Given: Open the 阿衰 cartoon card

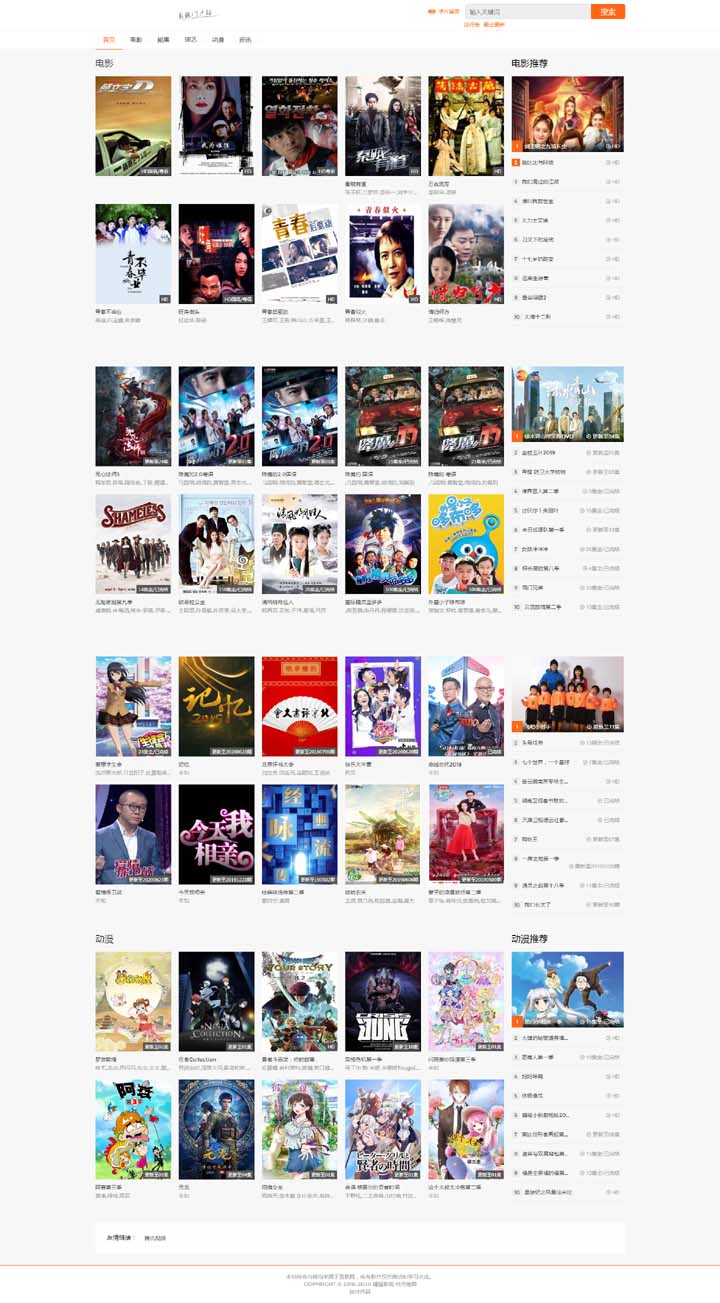Looking at the screenshot, I should click(133, 1129).
